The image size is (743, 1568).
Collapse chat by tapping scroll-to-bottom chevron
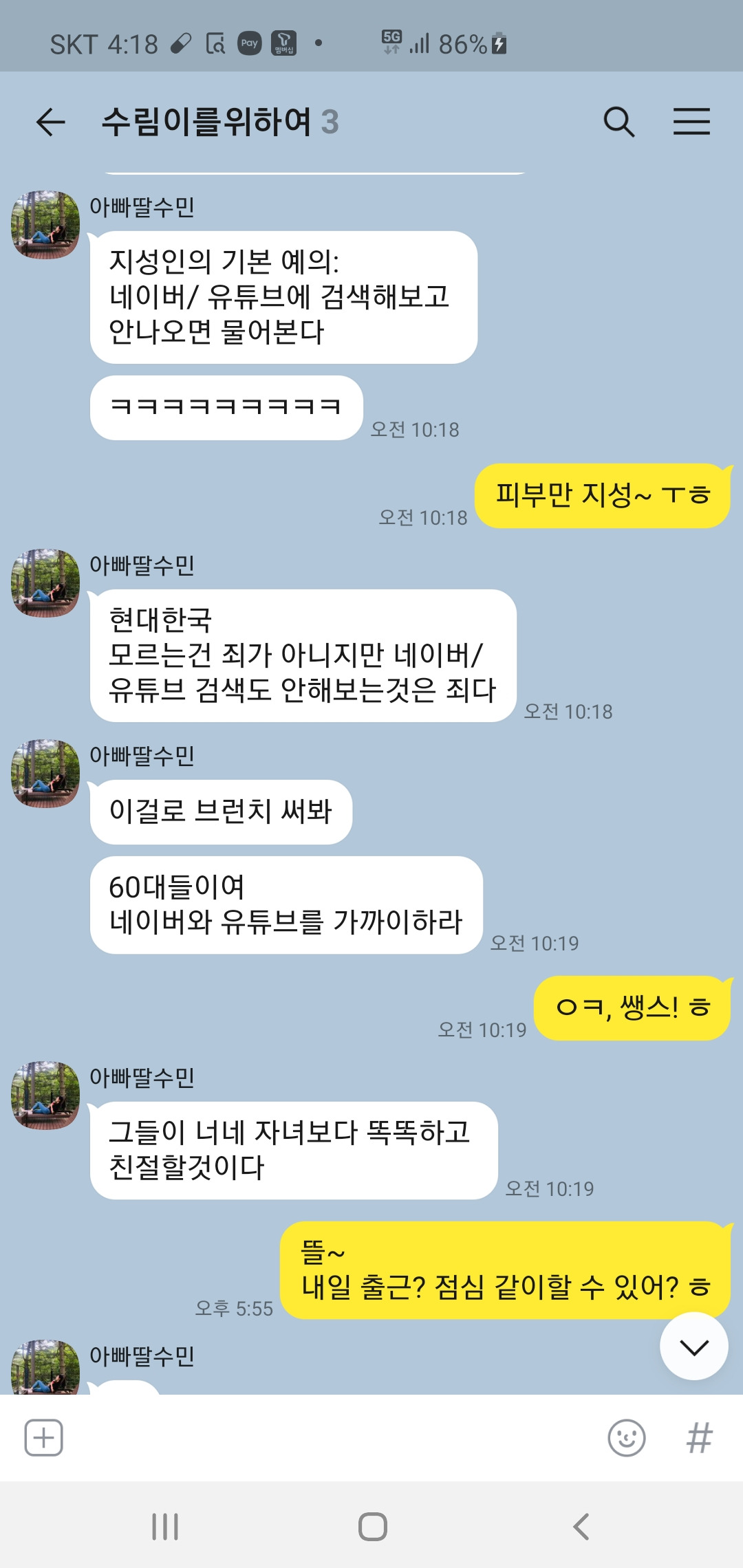click(x=693, y=1349)
